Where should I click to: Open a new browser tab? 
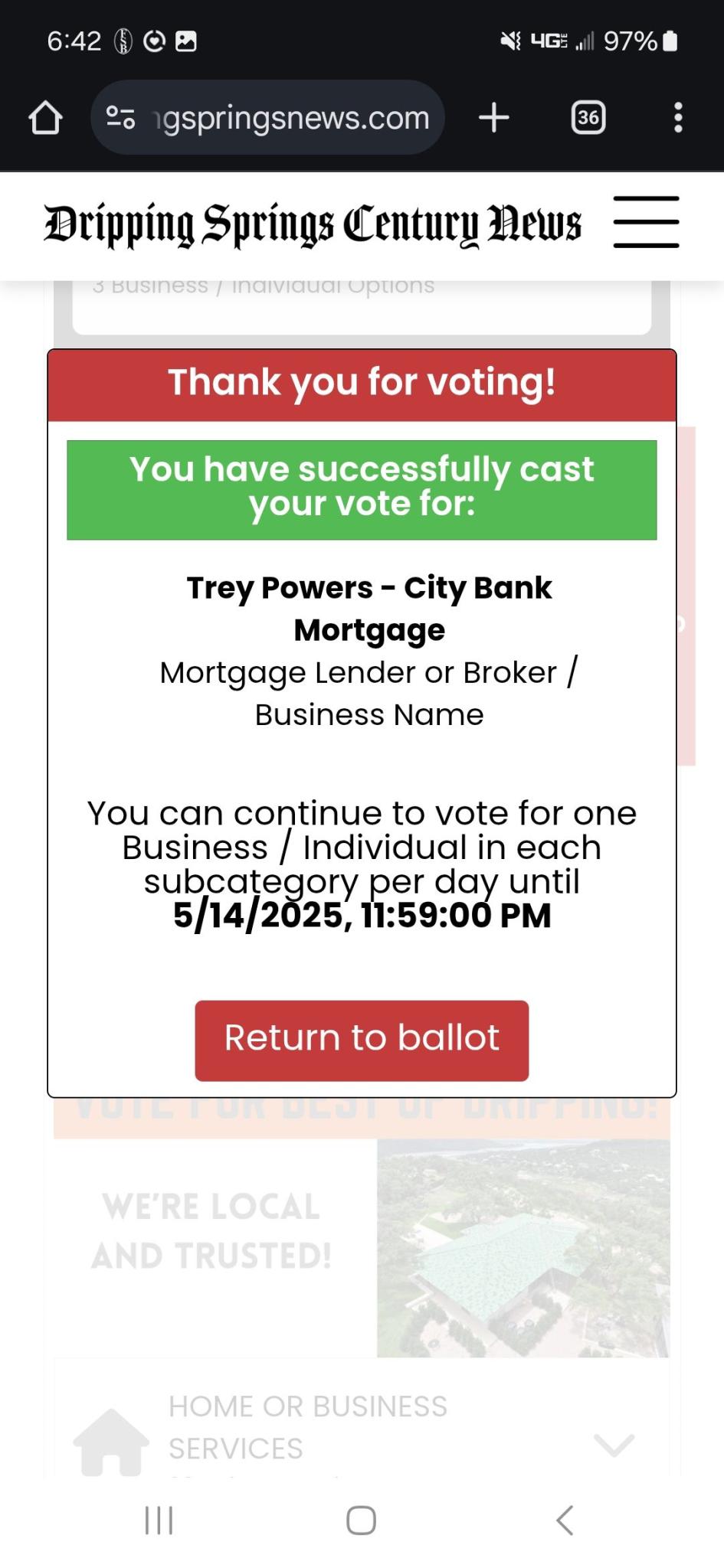[x=494, y=118]
